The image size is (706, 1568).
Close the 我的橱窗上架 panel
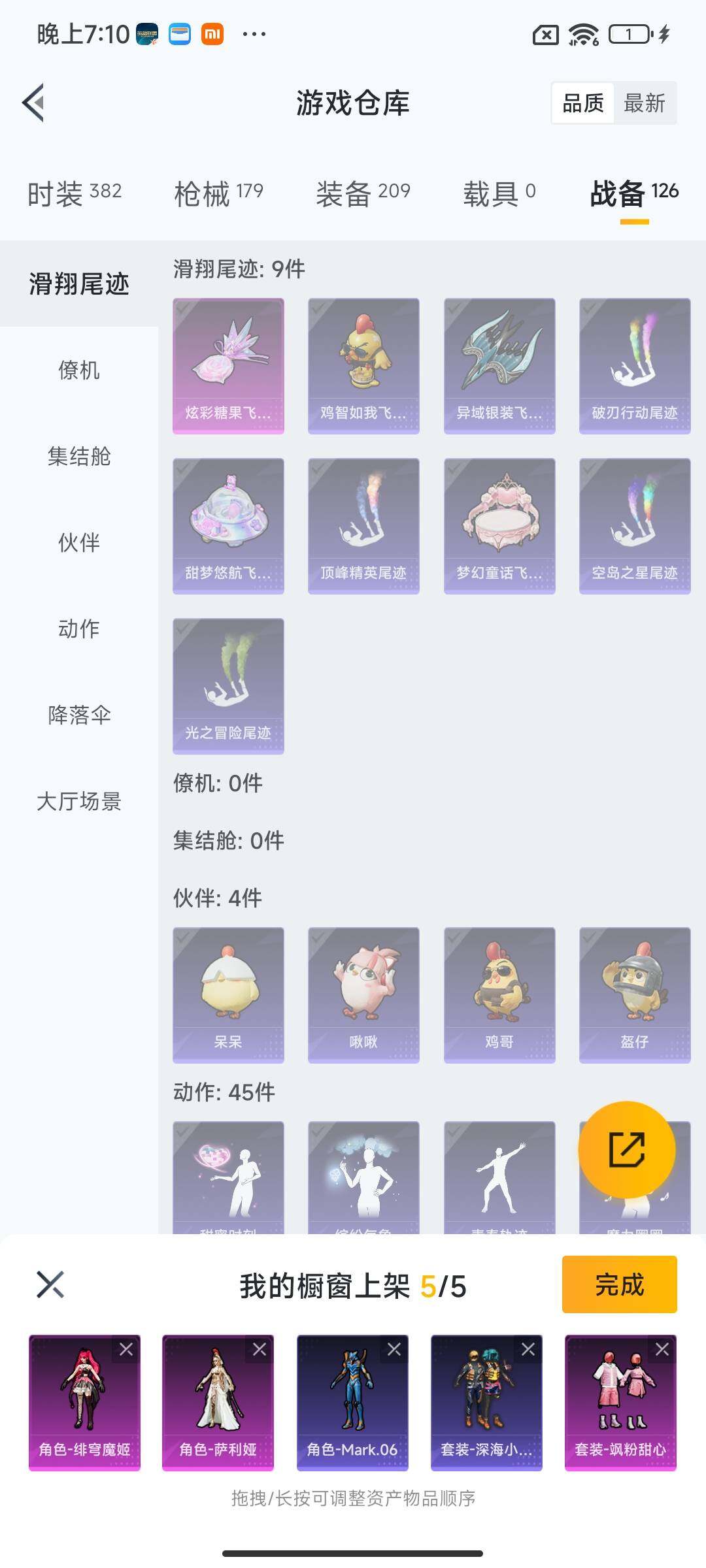tap(50, 1284)
